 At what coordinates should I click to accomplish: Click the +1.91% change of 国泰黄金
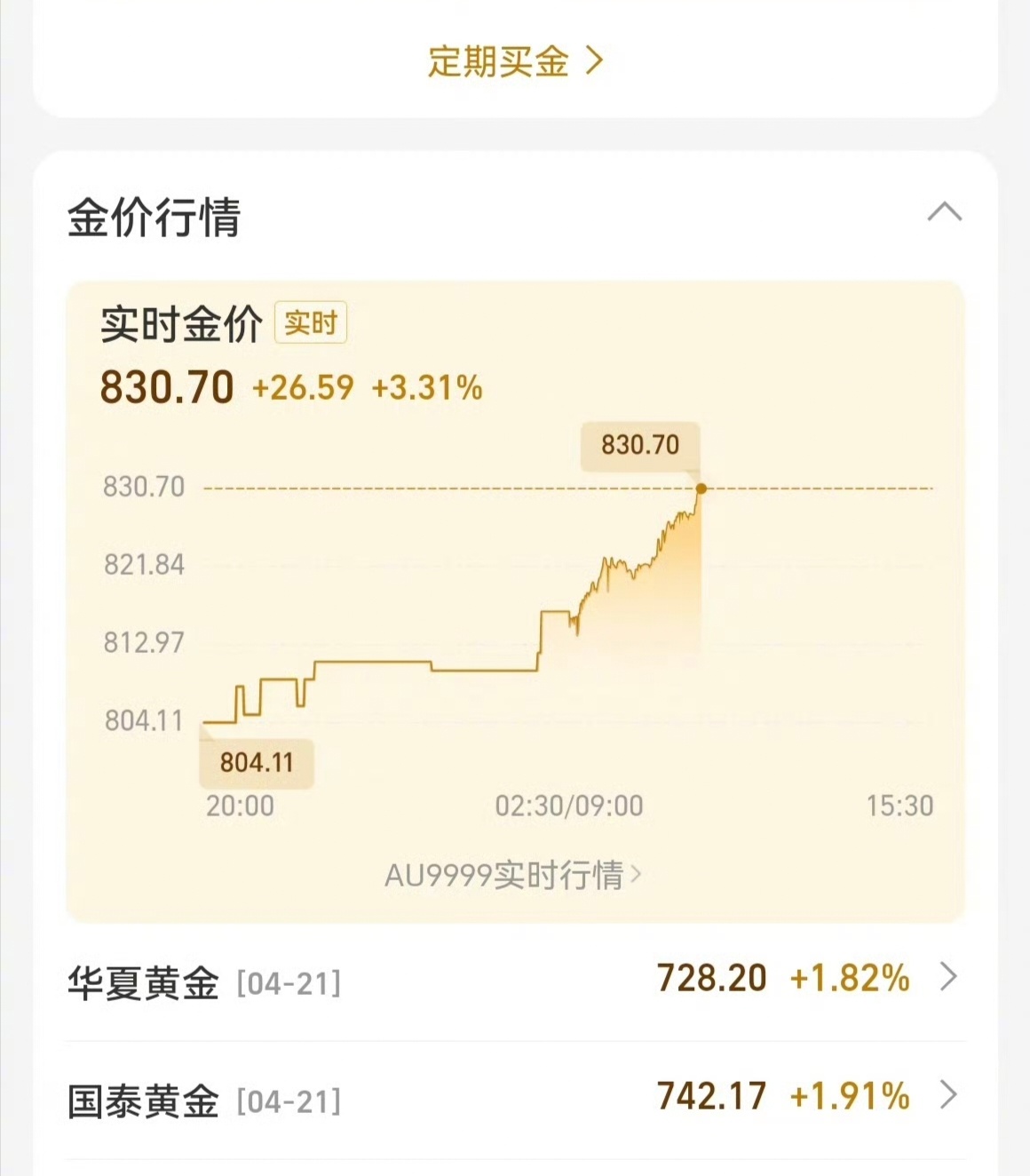(849, 1097)
